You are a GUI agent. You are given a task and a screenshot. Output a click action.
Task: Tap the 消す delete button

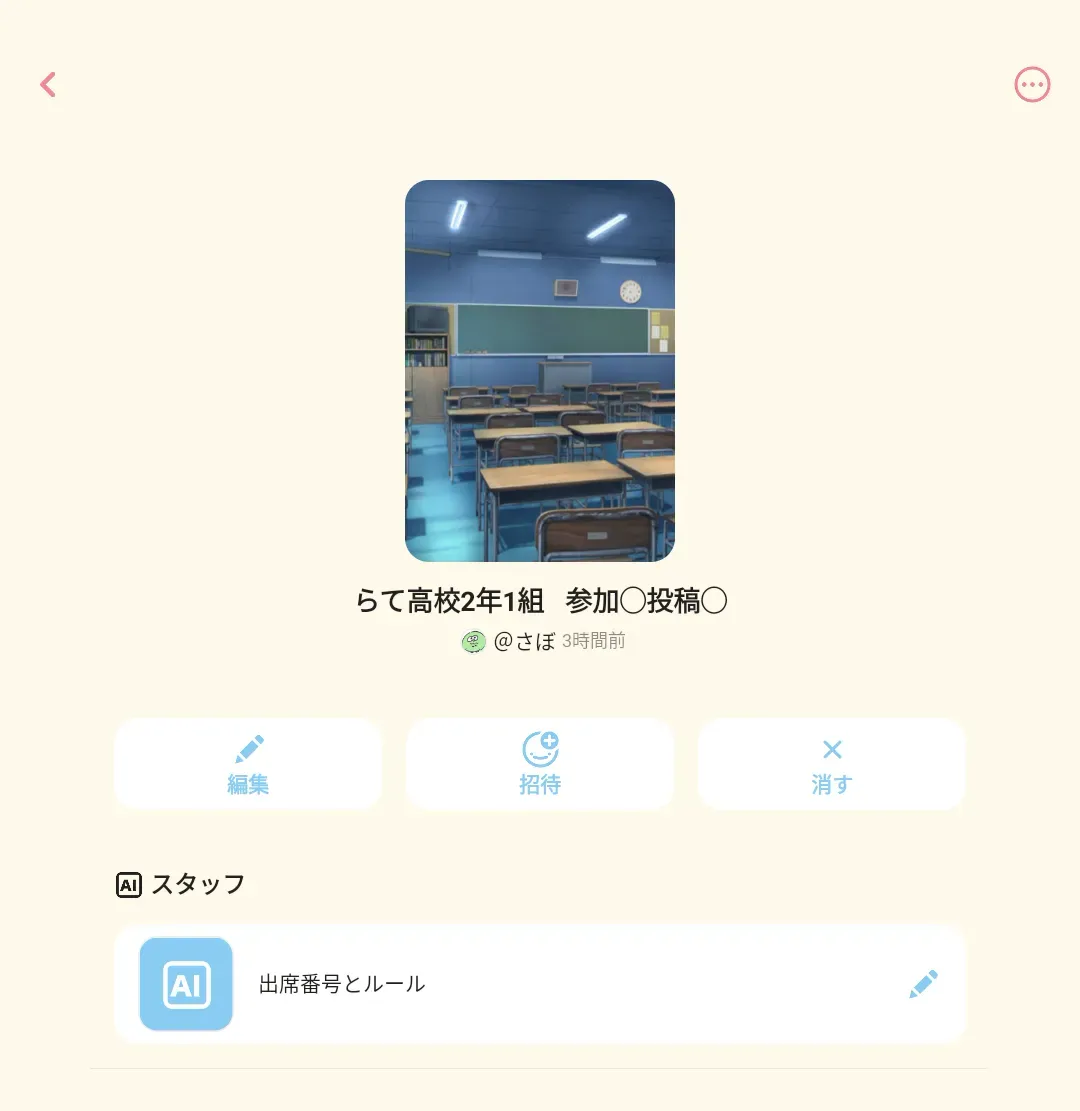(831, 764)
